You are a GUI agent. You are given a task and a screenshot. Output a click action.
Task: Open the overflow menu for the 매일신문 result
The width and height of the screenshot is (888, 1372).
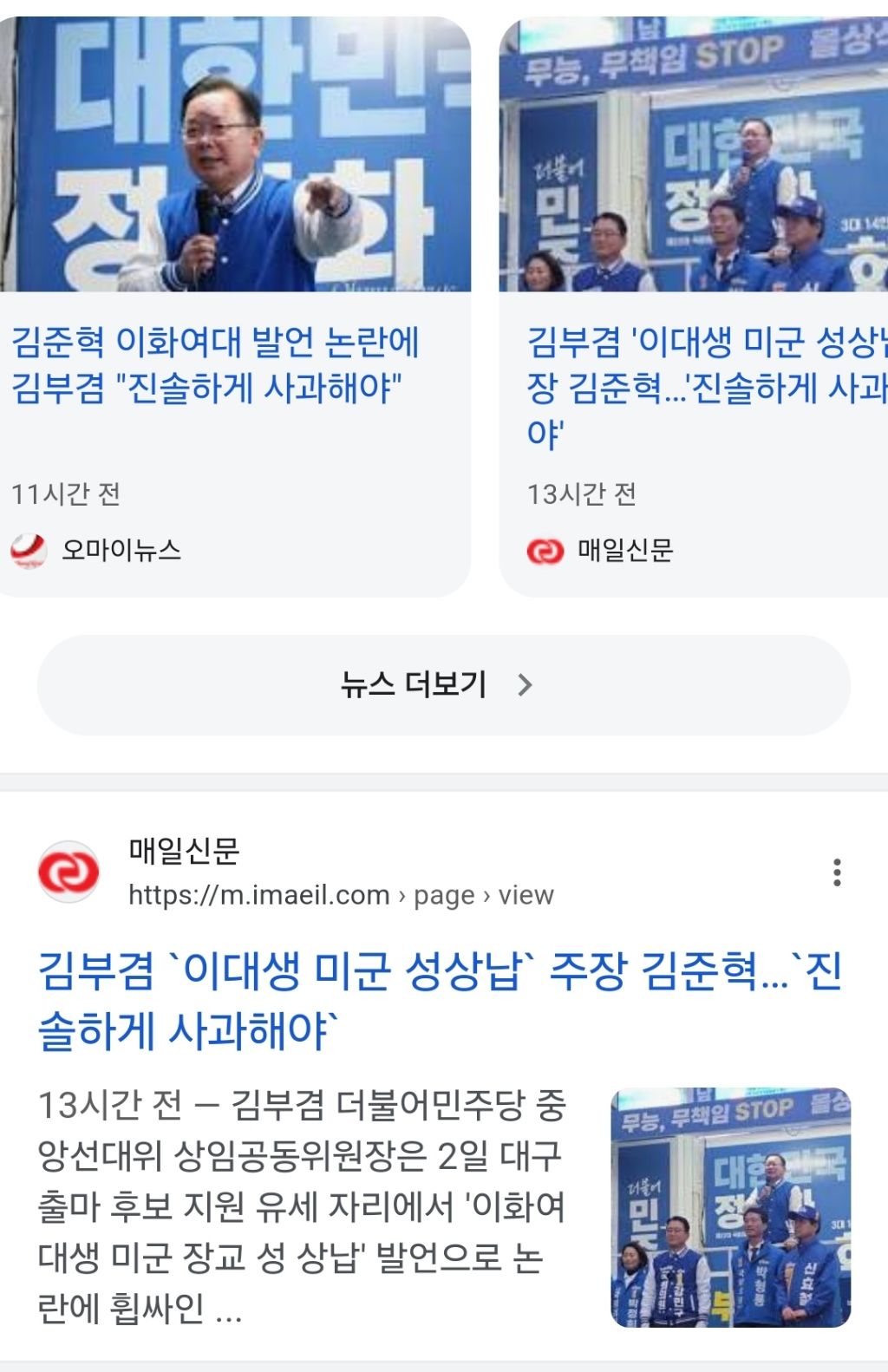pyautogui.click(x=837, y=872)
